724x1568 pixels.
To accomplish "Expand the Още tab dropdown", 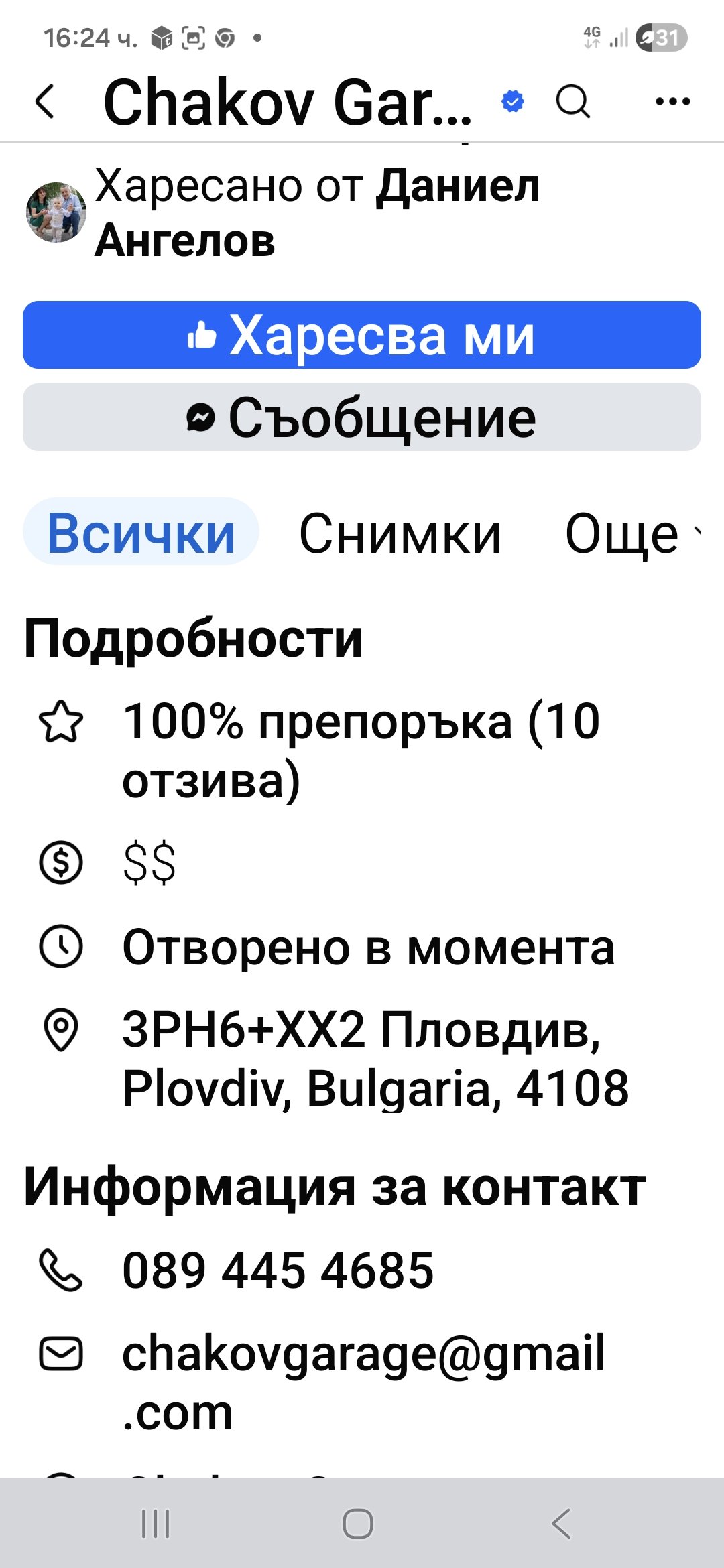I will [630, 533].
